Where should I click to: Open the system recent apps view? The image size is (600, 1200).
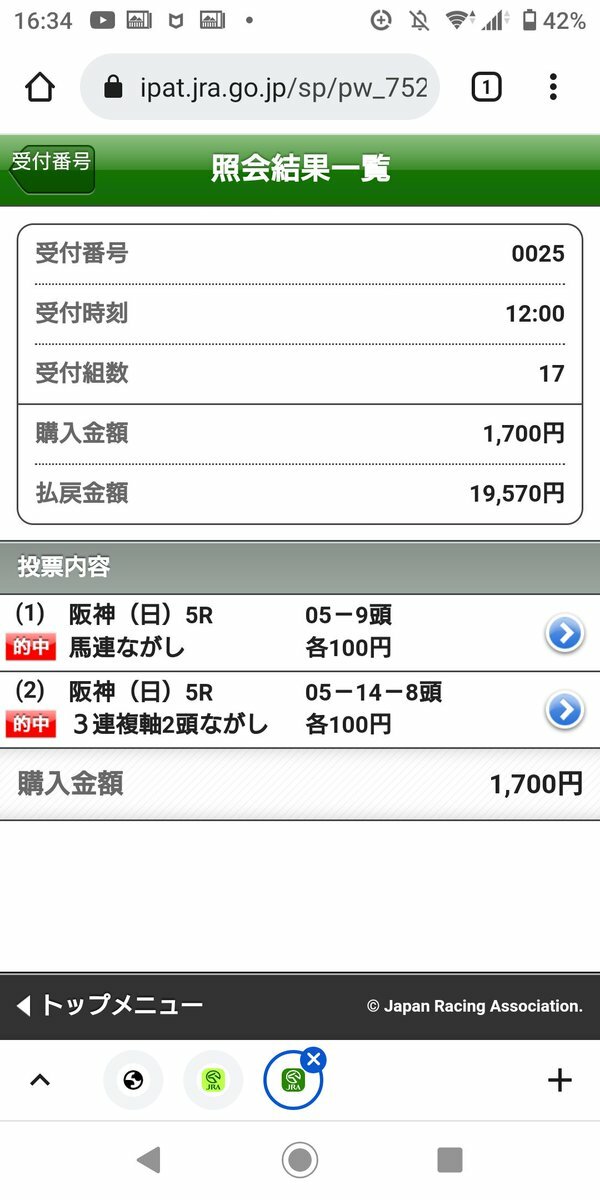coord(450,1160)
